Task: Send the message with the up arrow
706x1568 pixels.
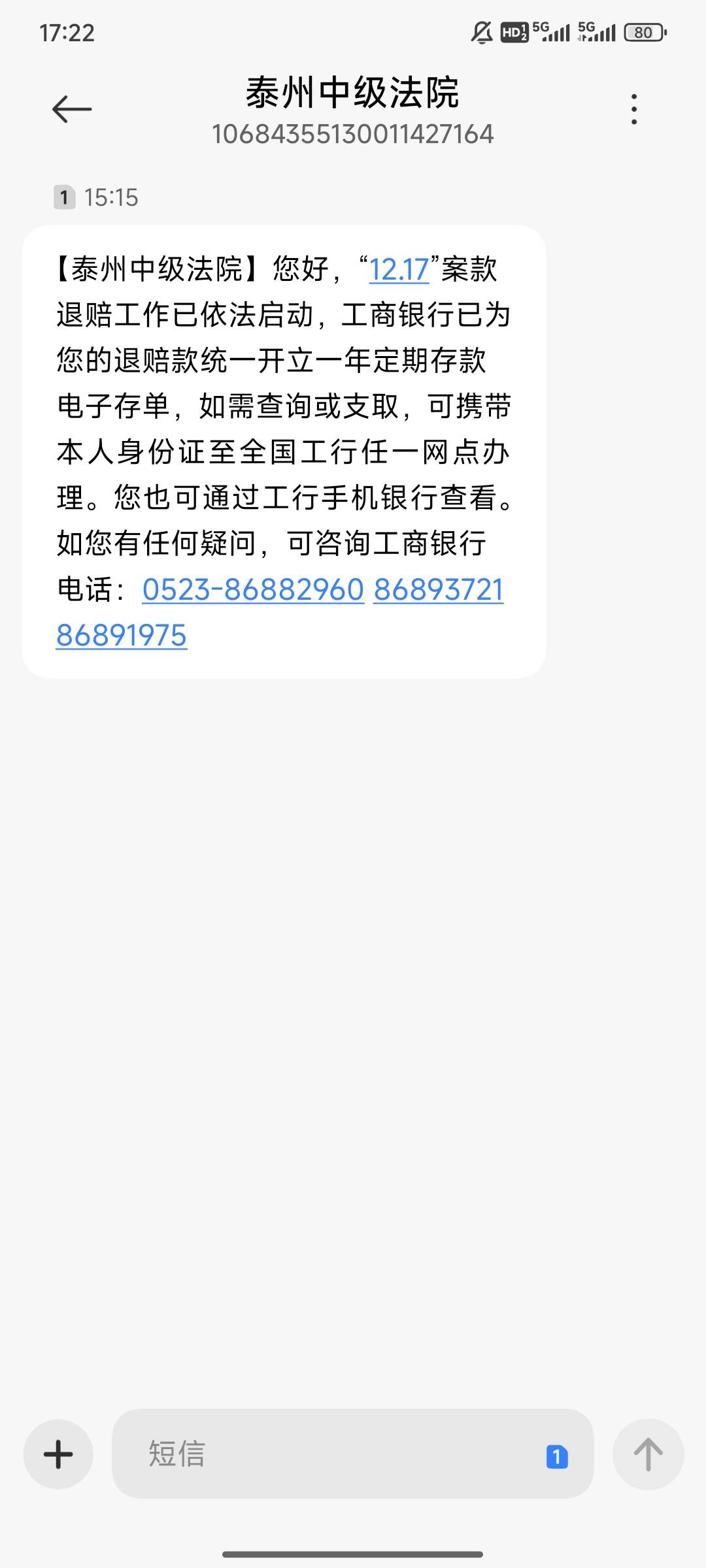Action: click(648, 1454)
